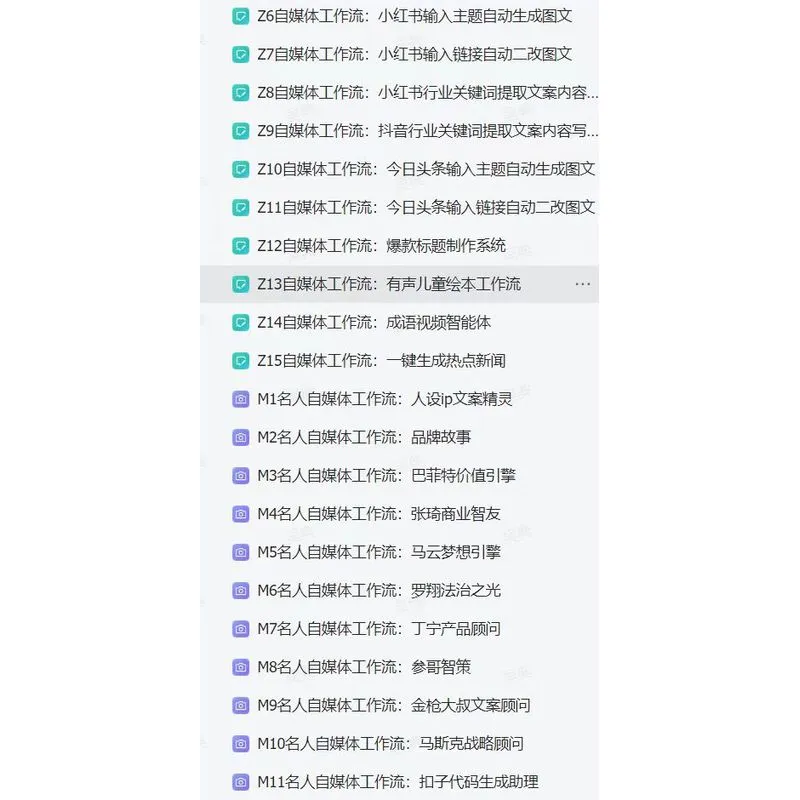Viewport: 800px width, 800px height.
Task: Open M6 罗翔法治之光
Action: pyautogui.click(x=399, y=590)
